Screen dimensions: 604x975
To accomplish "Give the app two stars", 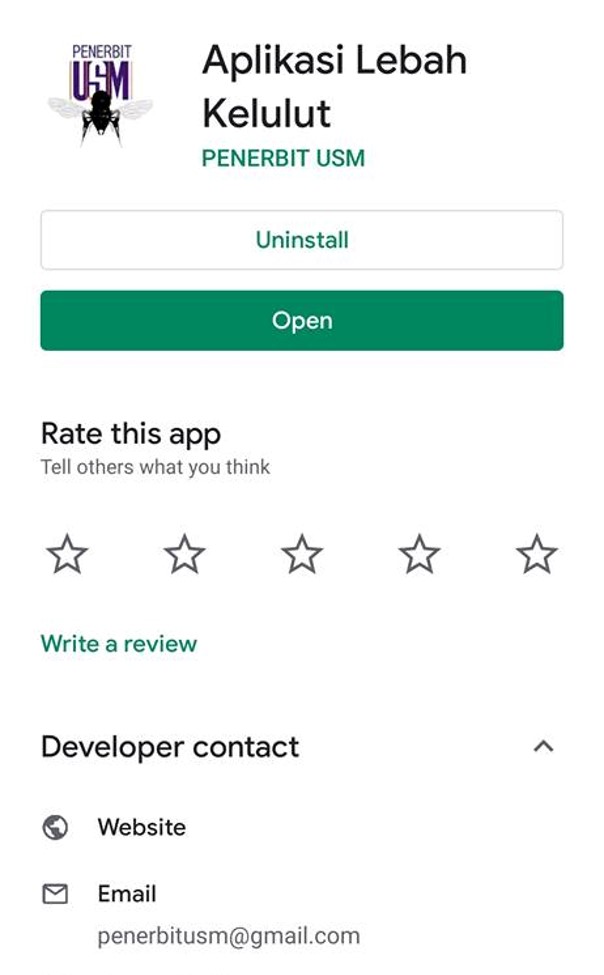I will 185,553.
